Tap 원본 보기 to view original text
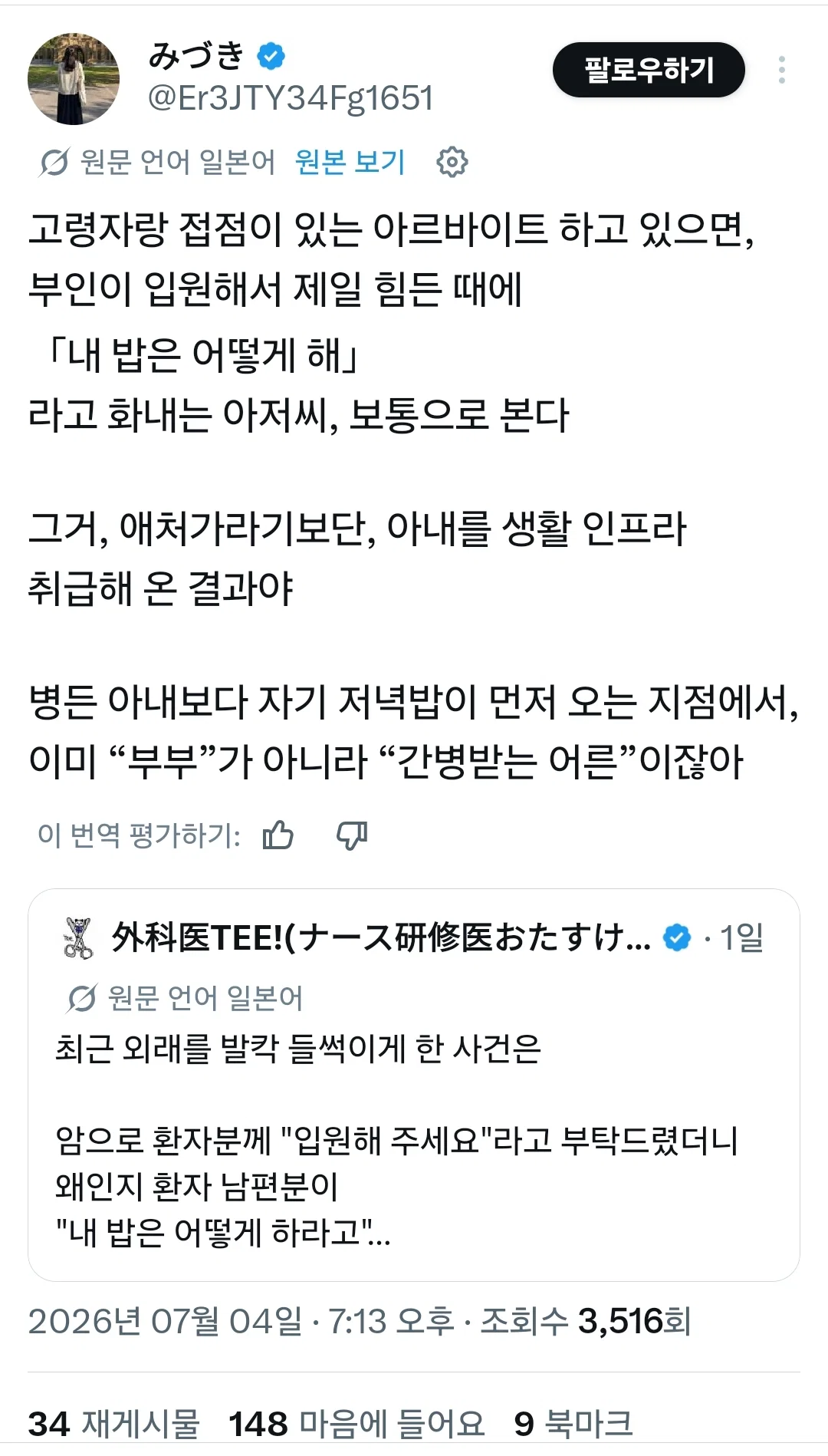The image size is (828, 1456). point(350,162)
